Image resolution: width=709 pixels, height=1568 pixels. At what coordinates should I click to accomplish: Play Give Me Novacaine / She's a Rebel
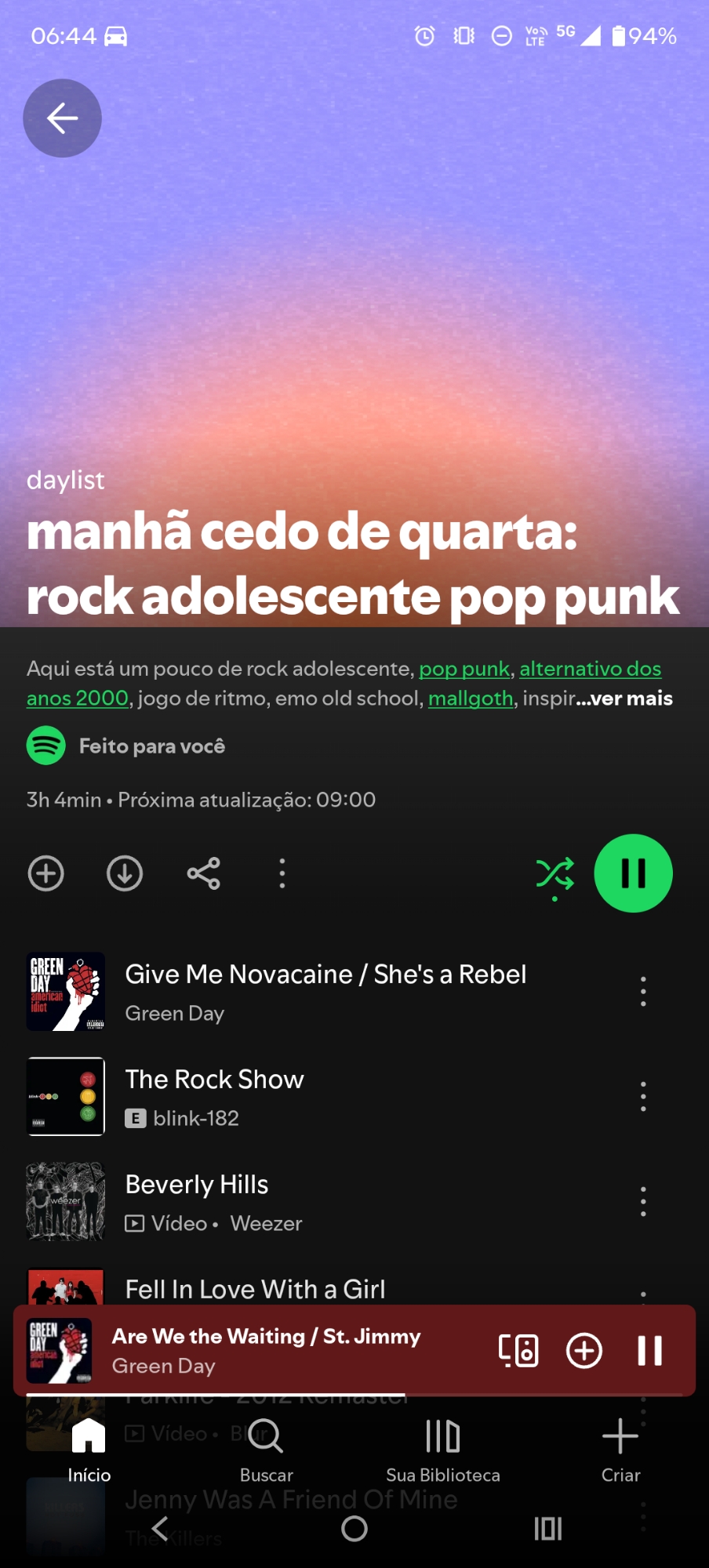(x=325, y=991)
